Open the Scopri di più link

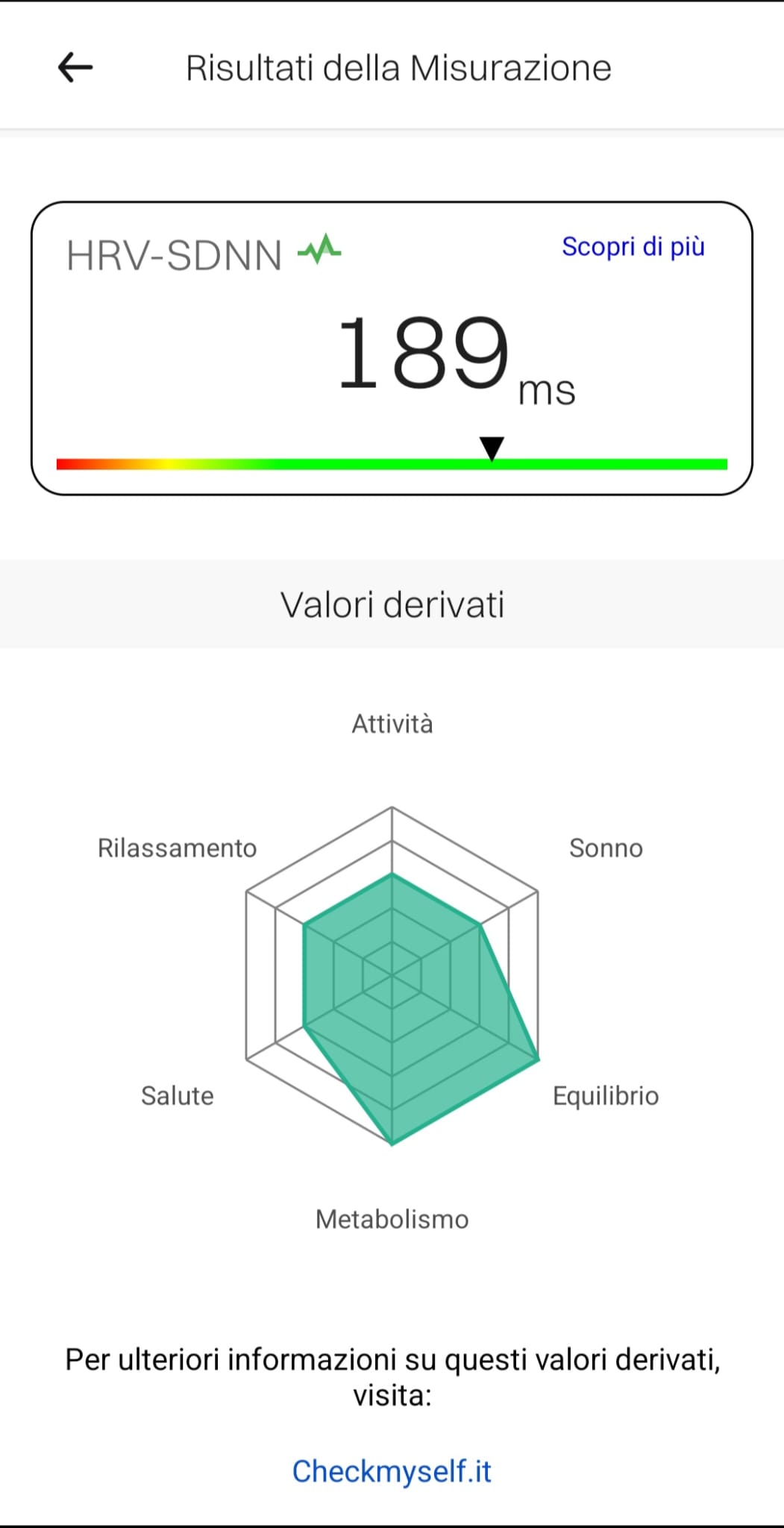[x=633, y=246]
